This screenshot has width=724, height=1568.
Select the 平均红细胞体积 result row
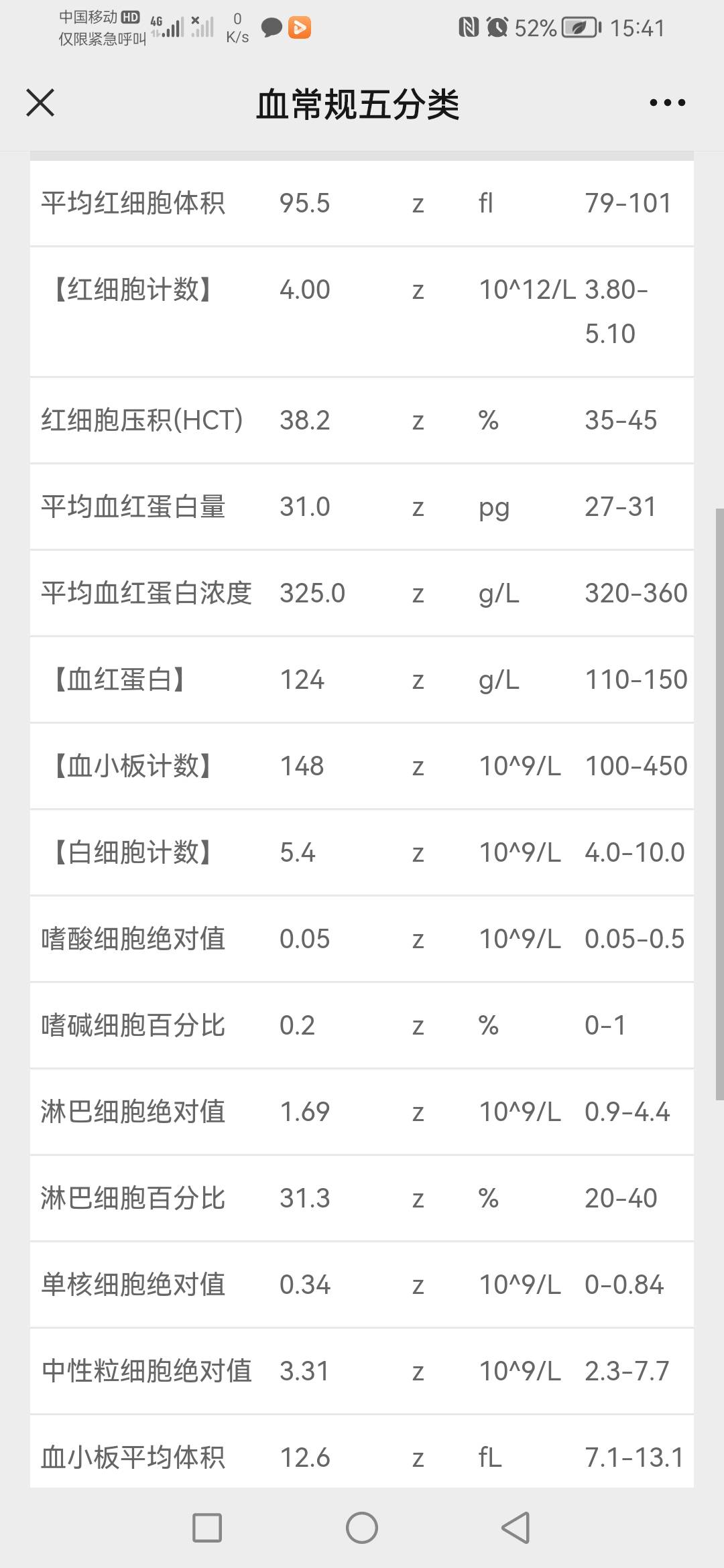362,203
